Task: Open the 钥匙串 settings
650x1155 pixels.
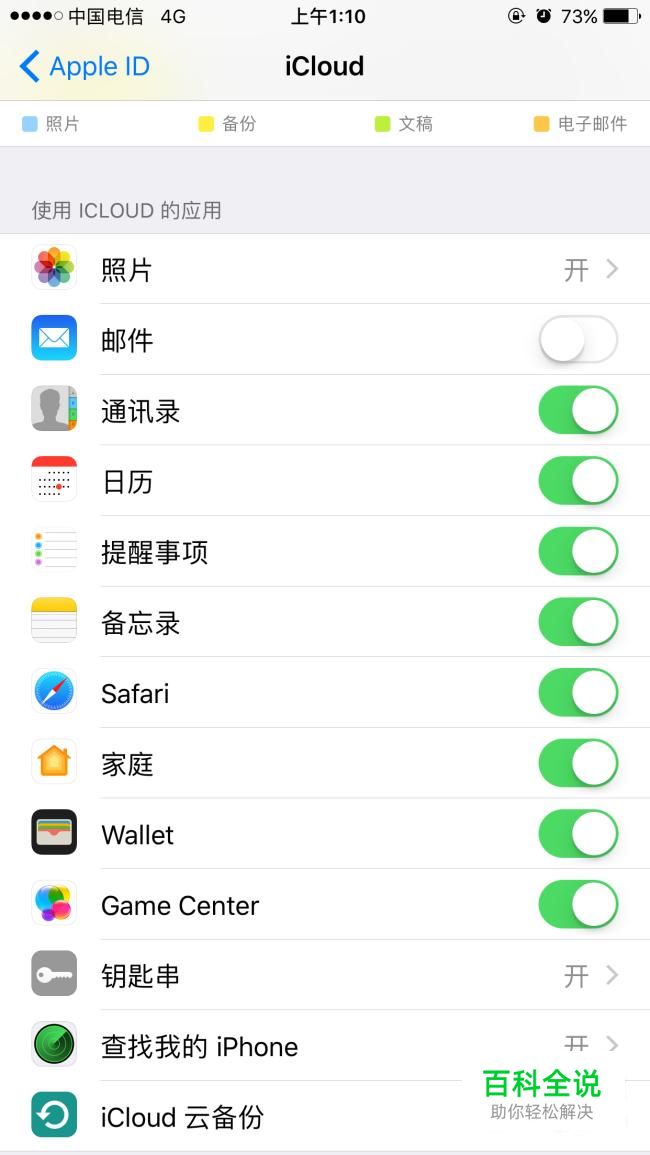Action: [x=324, y=976]
